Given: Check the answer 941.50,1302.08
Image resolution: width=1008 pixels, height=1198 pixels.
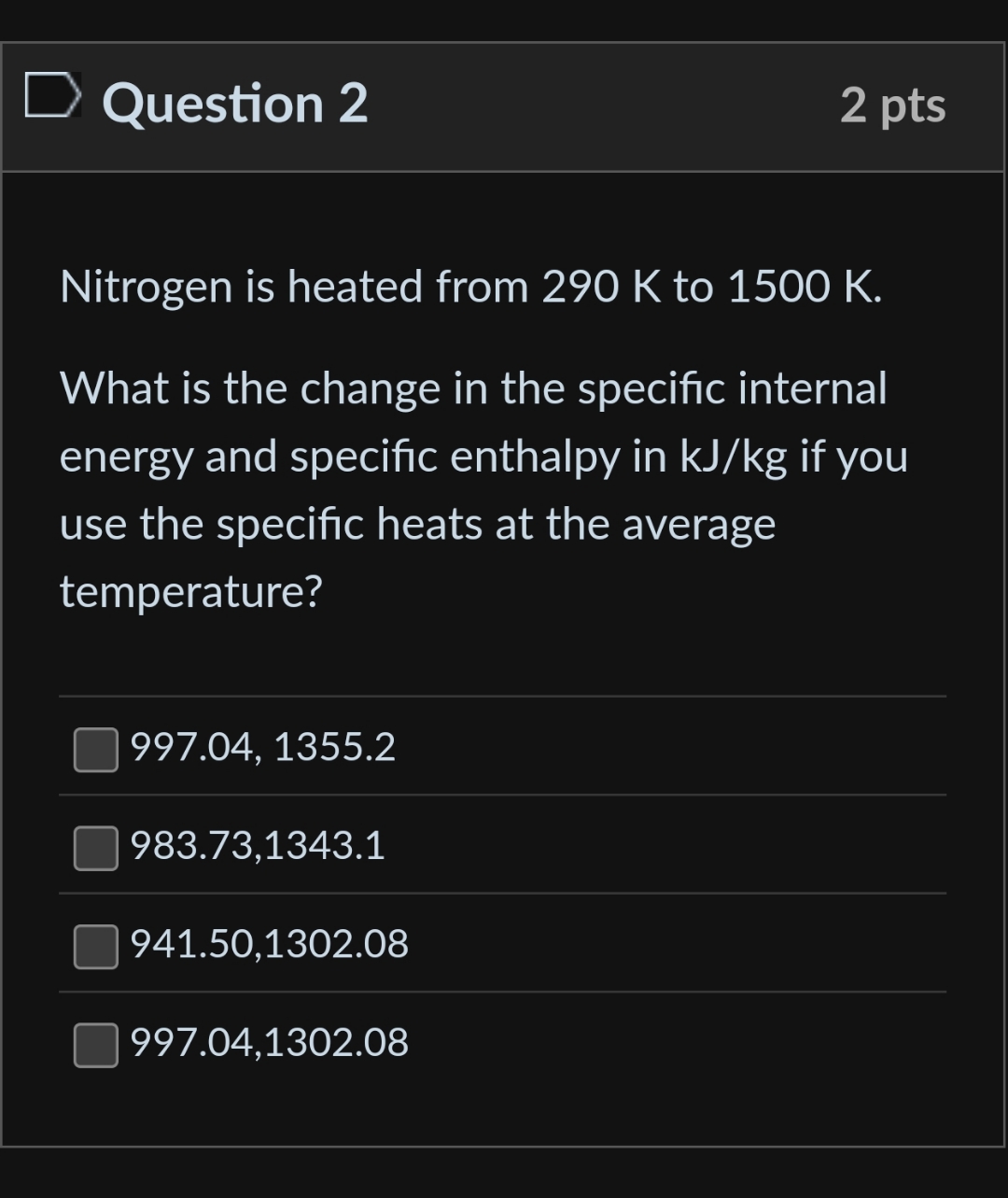Looking at the screenshot, I should (94, 946).
